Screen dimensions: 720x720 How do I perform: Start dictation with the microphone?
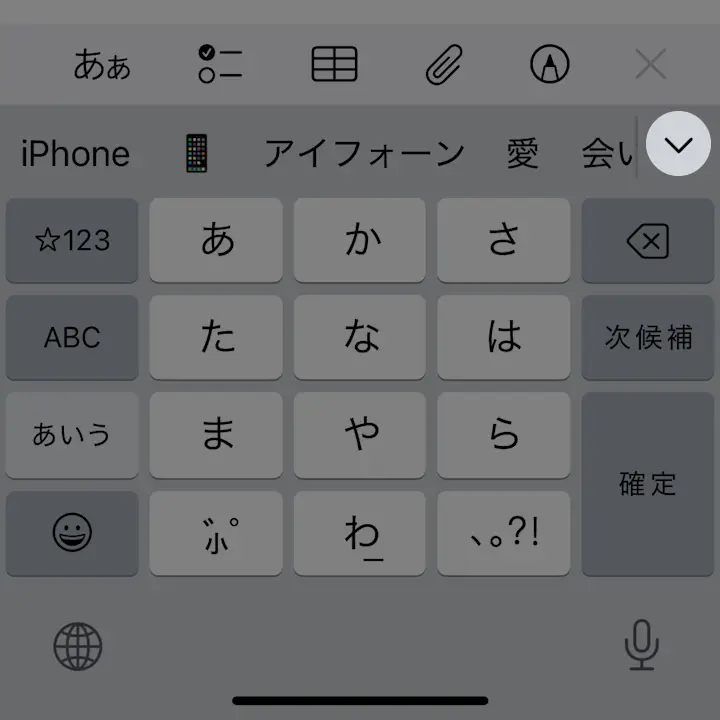pyautogui.click(x=641, y=646)
